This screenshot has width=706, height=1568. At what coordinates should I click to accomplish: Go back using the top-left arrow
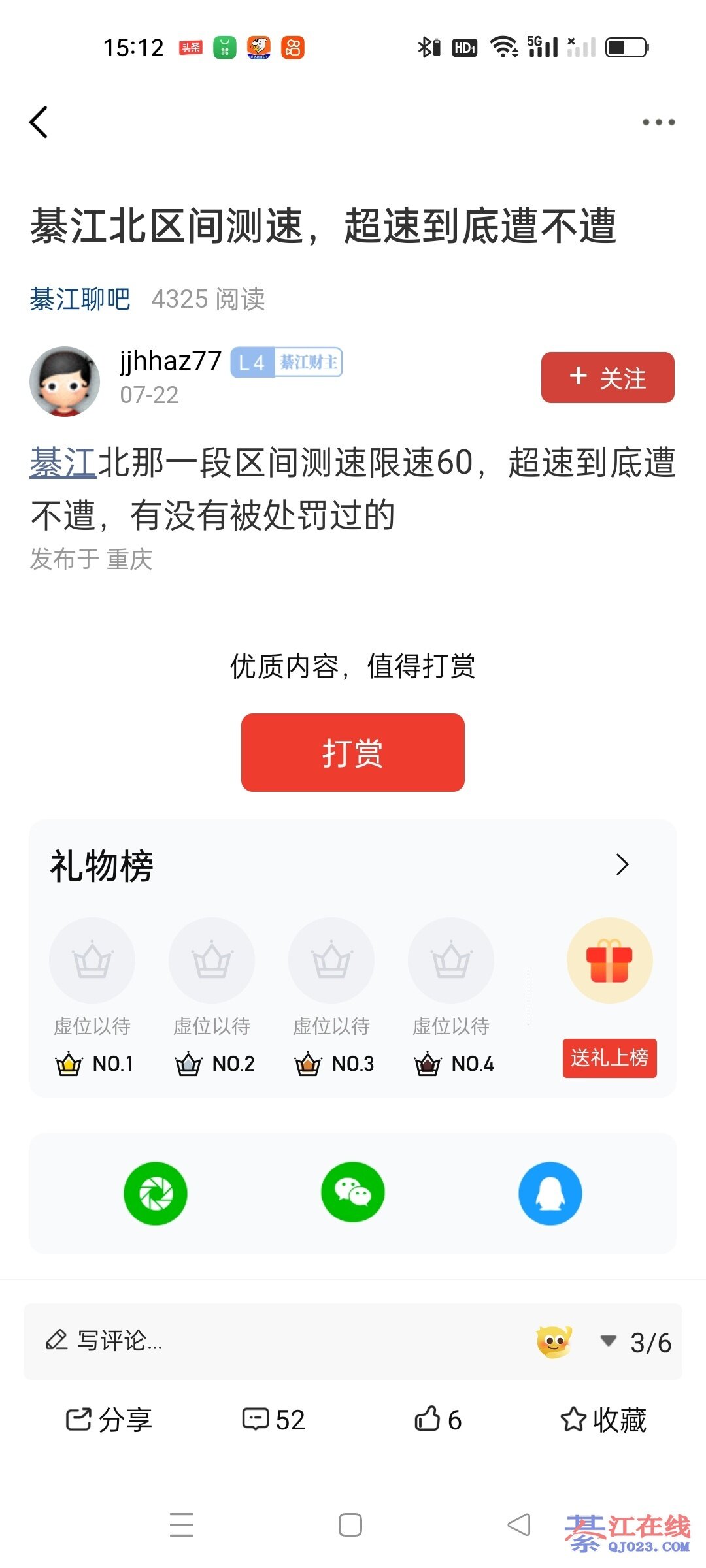coord(39,122)
